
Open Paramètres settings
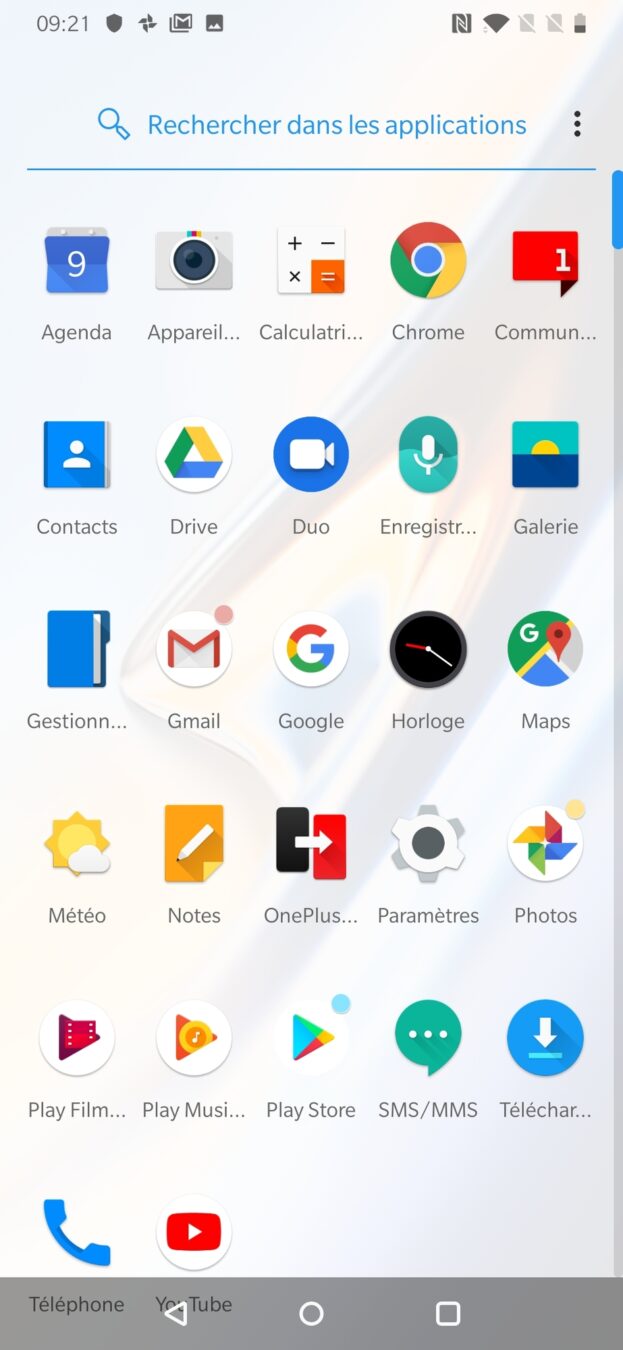pyautogui.click(x=428, y=845)
